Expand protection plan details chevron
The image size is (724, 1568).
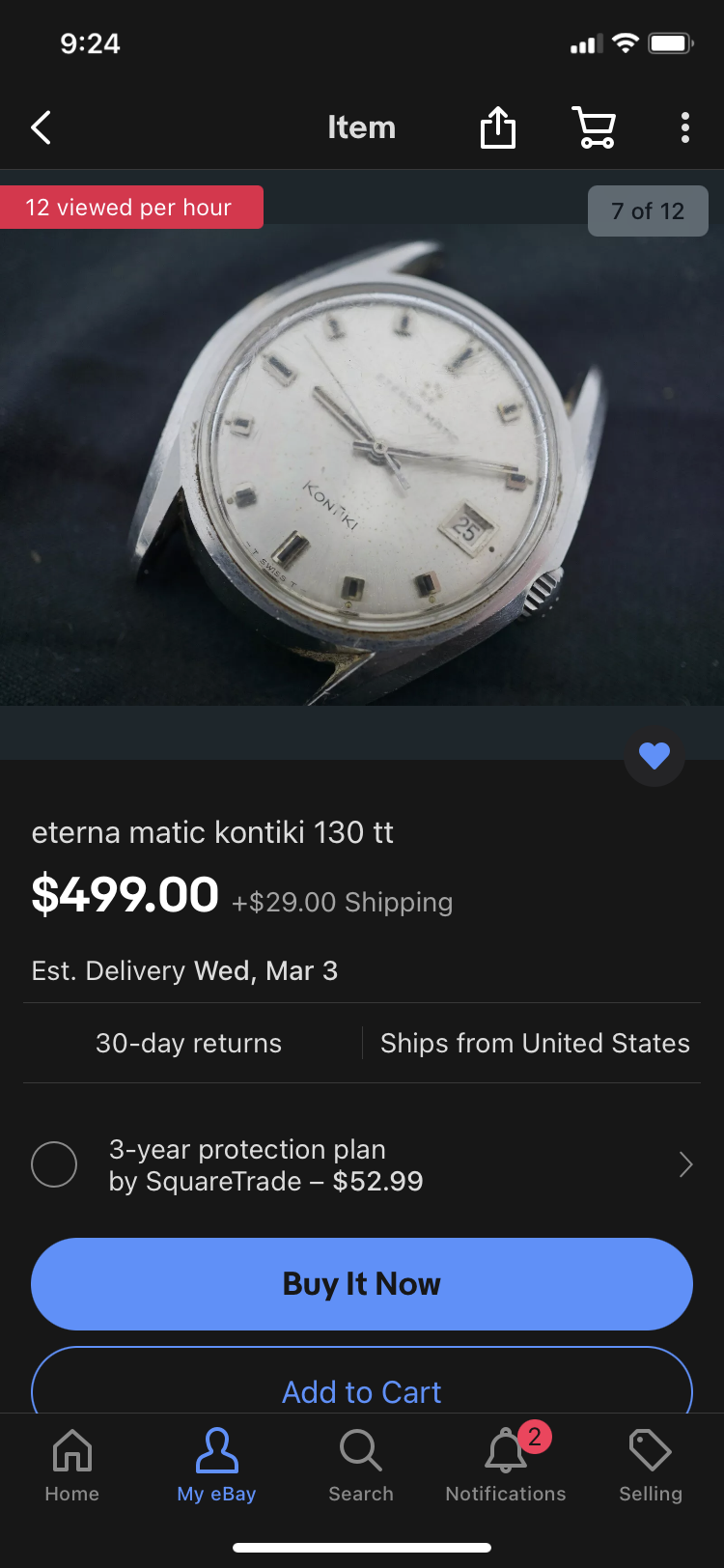(685, 1164)
